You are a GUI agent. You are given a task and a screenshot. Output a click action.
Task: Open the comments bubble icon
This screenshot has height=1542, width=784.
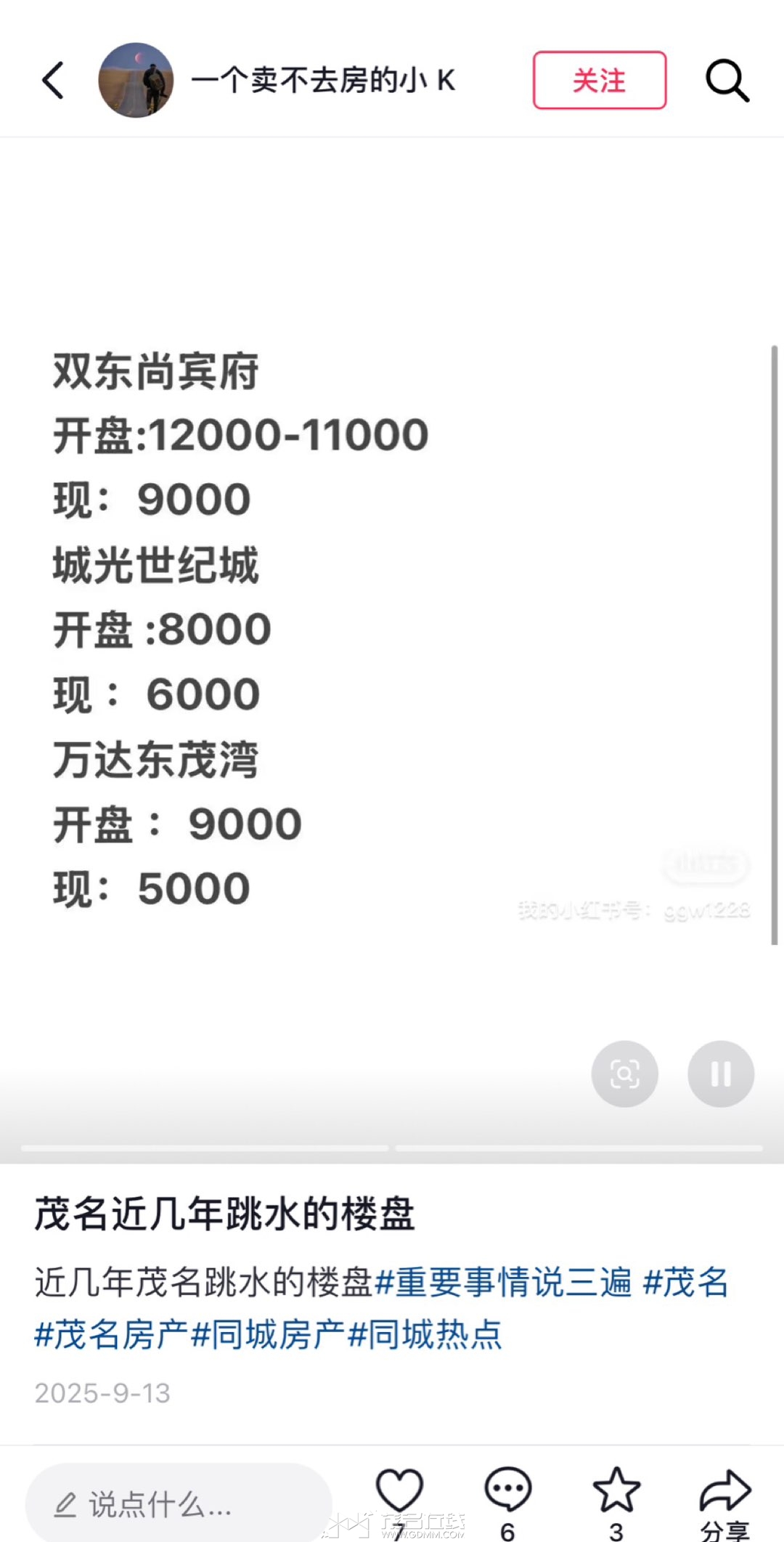pyautogui.click(x=507, y=1490)
